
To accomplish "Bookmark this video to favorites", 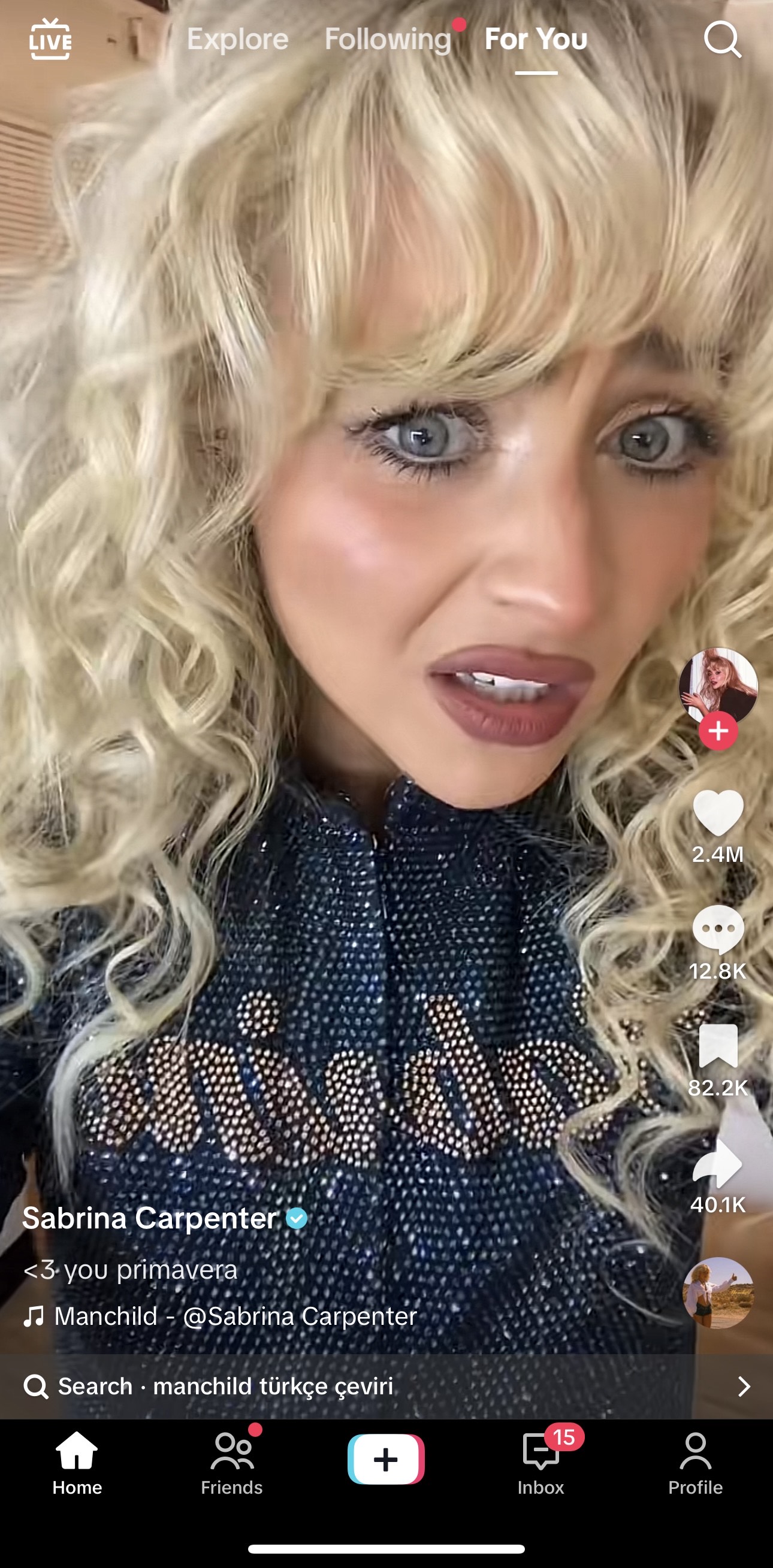I will coord(718,1046).
